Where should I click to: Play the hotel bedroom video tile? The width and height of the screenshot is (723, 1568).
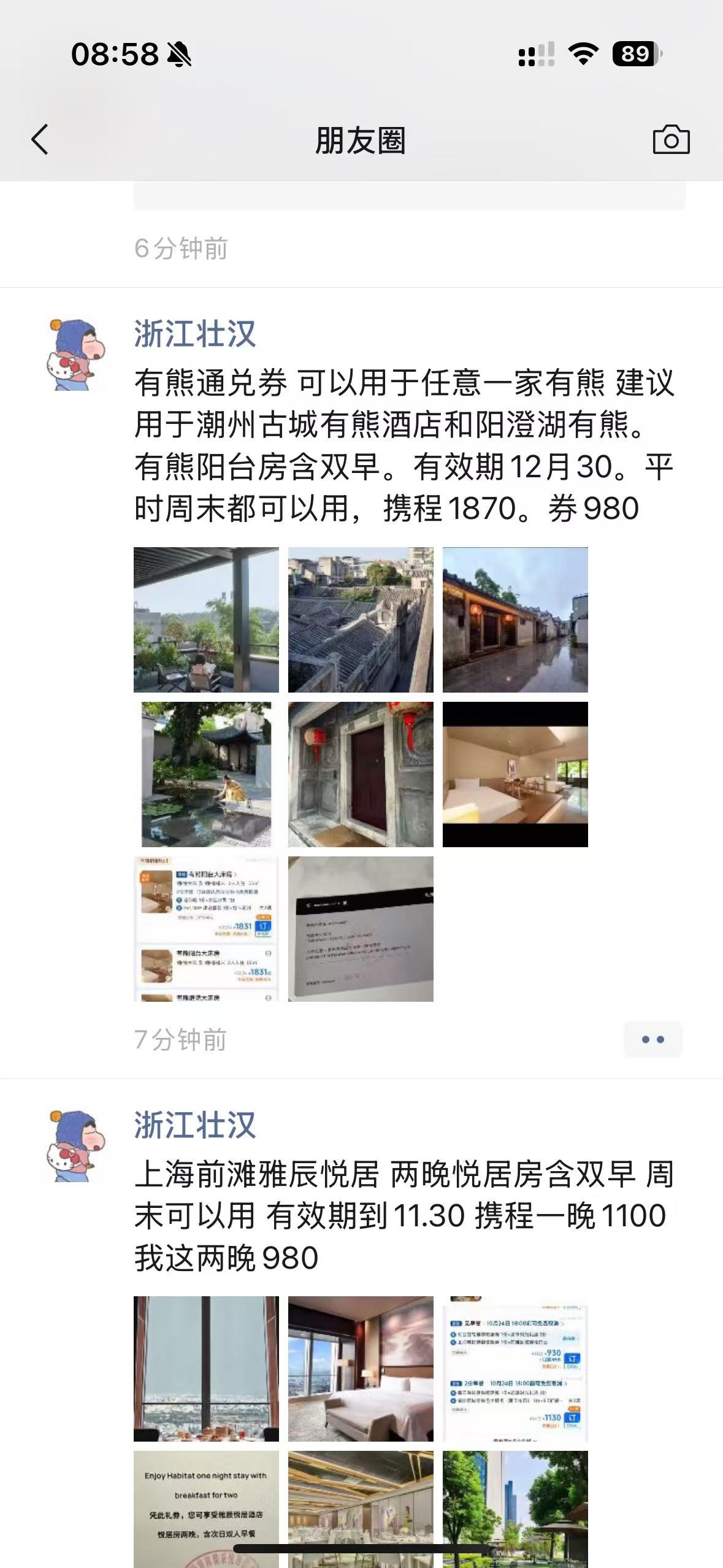click(x=515, y=774)
